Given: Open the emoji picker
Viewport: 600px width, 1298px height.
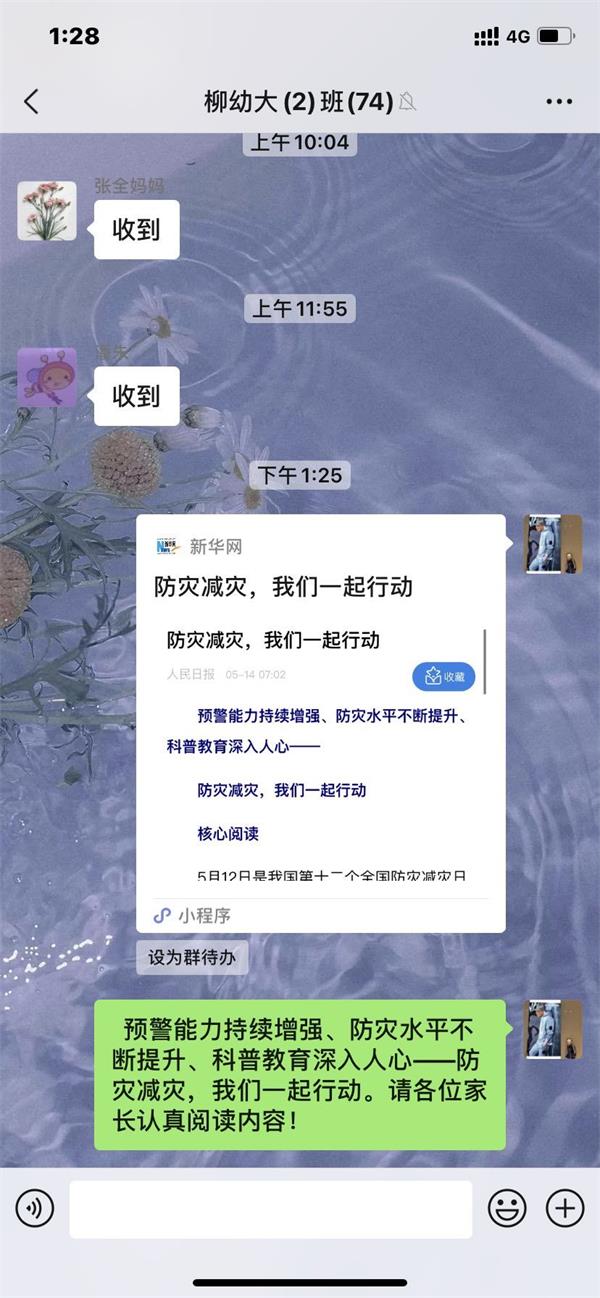Looking at the screenshot, I should tap(507, 1209).
